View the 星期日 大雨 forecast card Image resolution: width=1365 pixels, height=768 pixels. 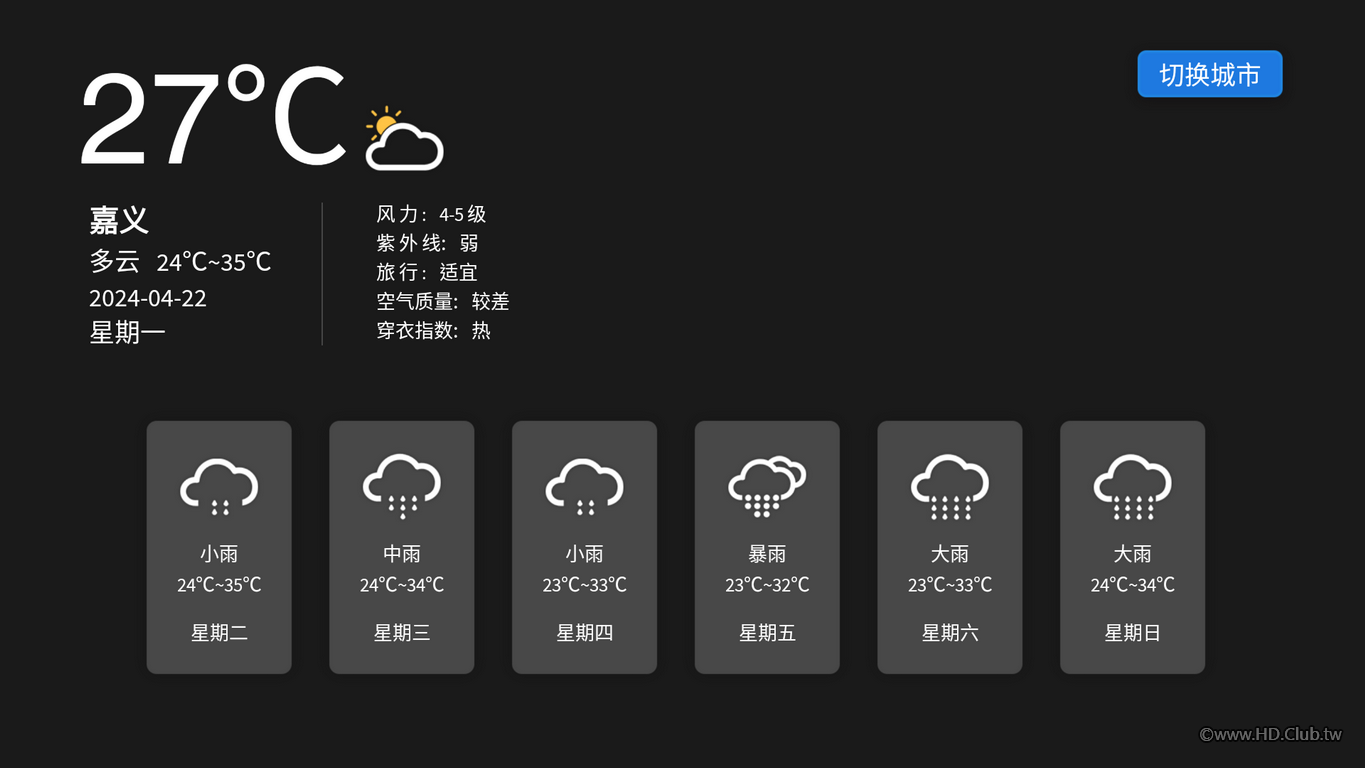1132,547
